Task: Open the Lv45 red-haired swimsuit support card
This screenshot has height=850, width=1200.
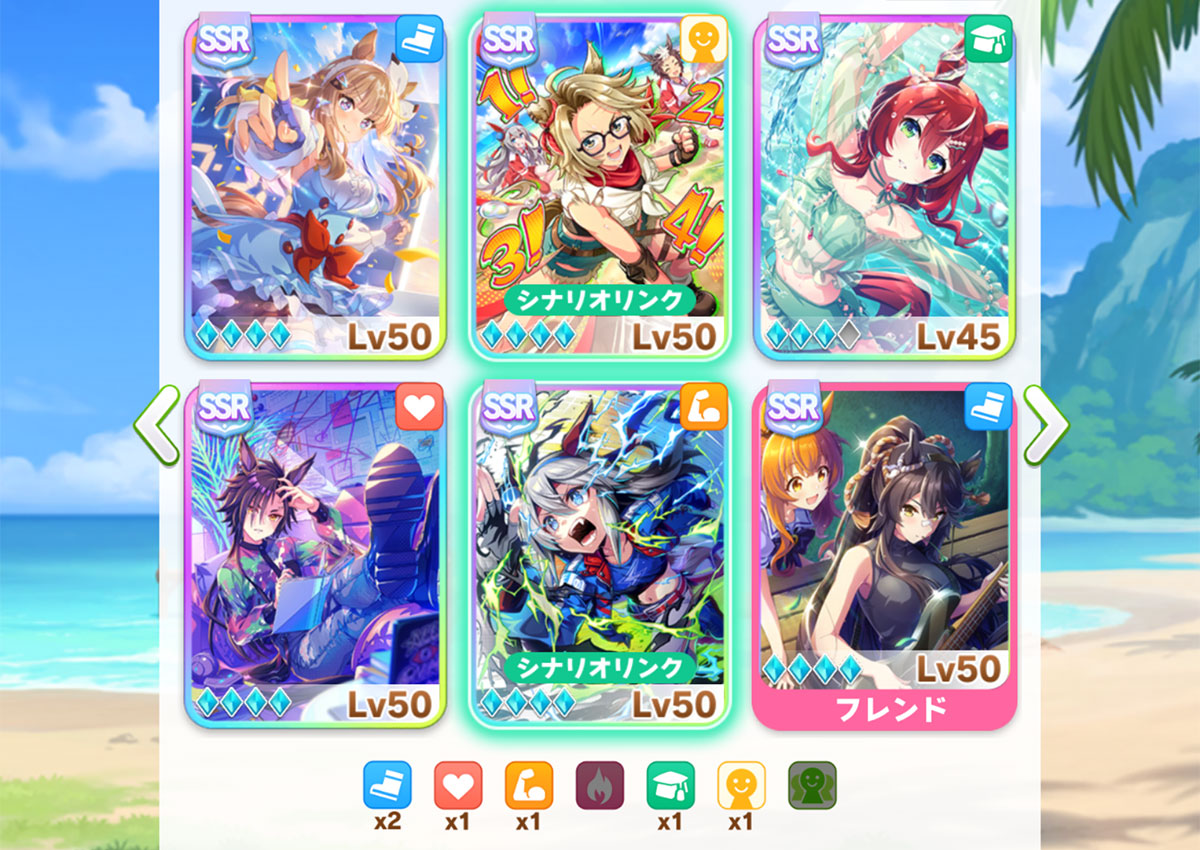Action: click(884, 187)
